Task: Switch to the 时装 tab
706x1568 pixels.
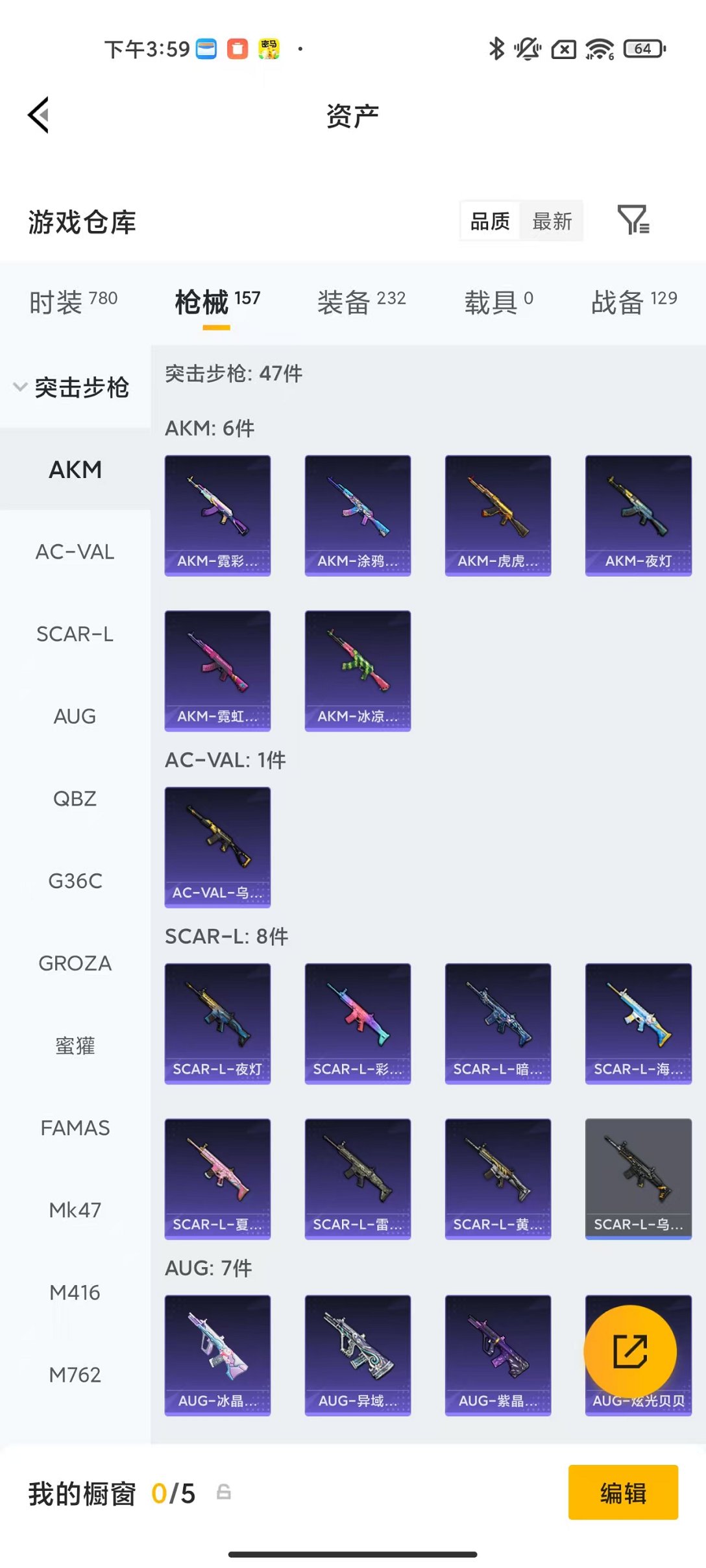Action: tap(73, 302)
